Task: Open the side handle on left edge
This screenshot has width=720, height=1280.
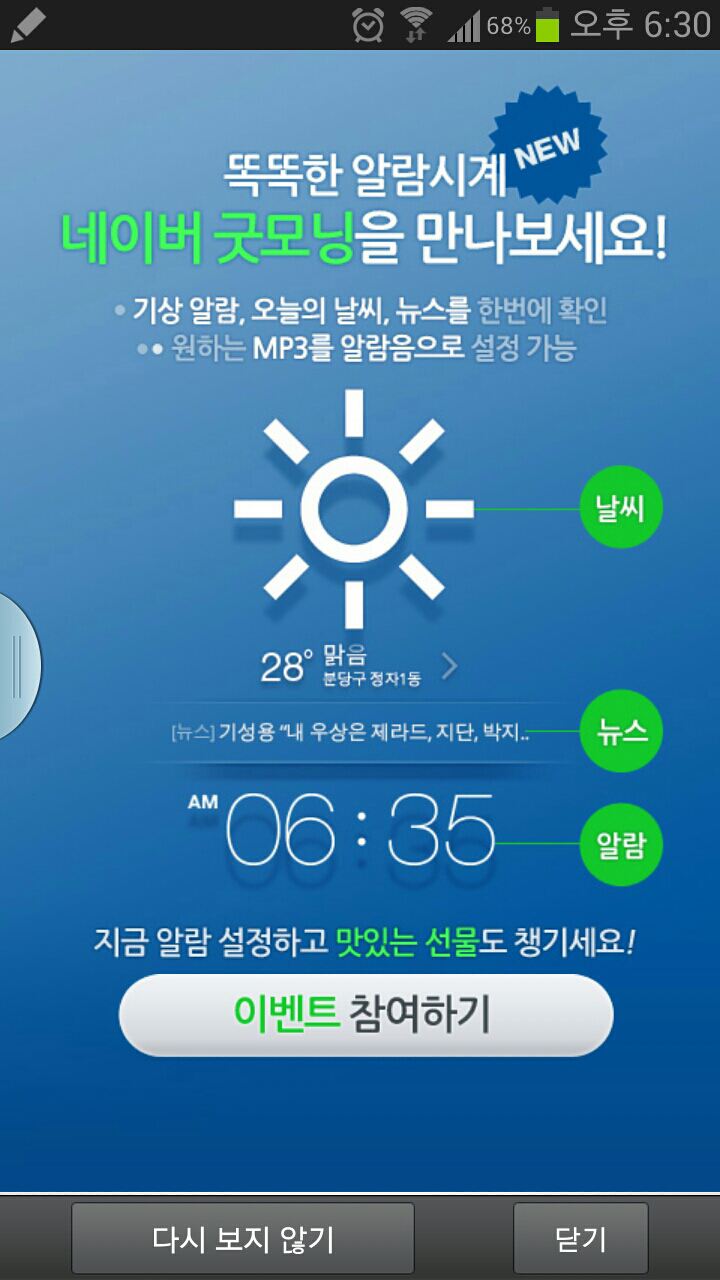Action: [x=17, y=666]
